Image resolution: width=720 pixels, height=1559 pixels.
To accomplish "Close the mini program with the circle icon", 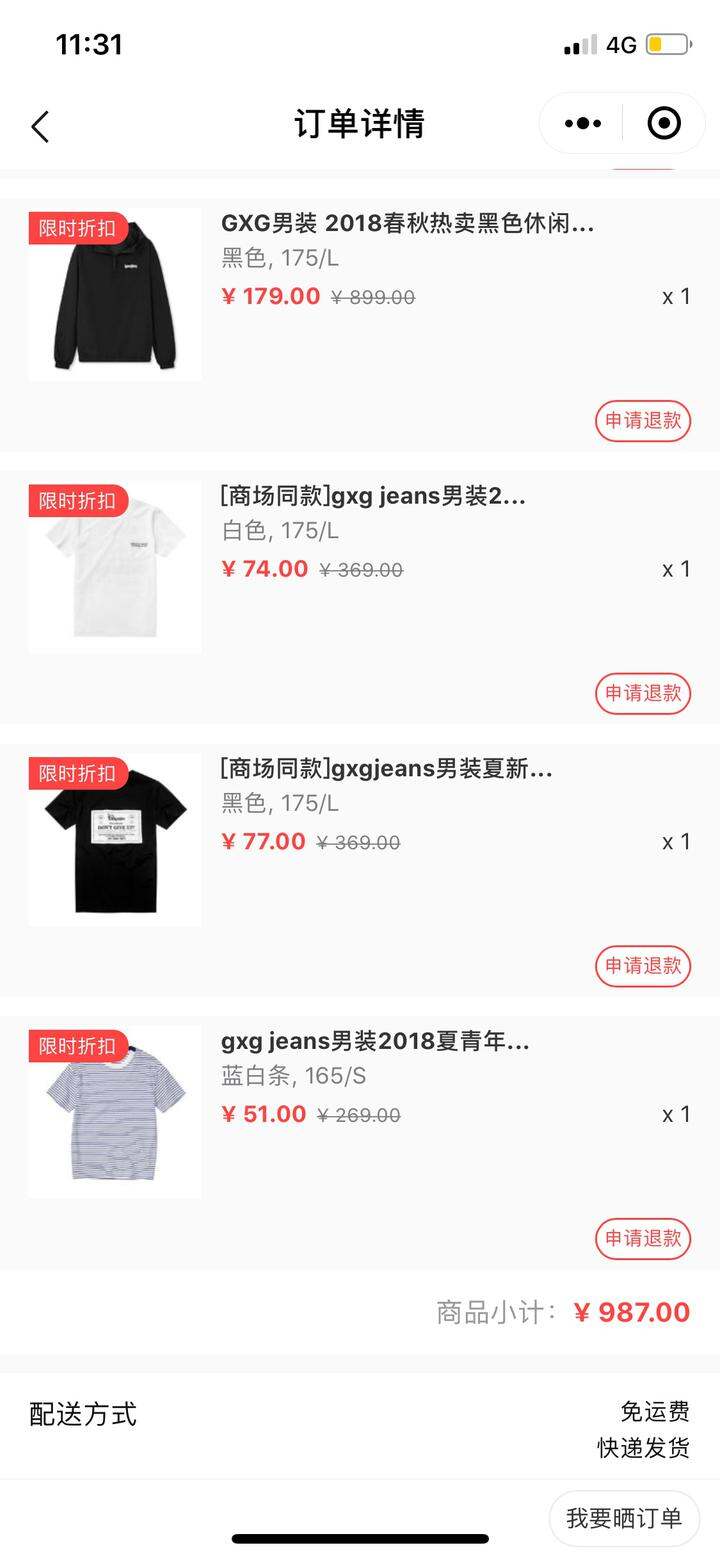I will 664,123.
